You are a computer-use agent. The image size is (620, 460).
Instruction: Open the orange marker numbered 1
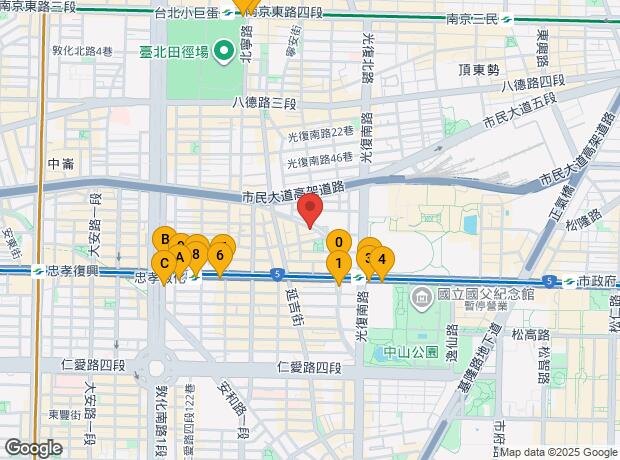click(339, 265)
